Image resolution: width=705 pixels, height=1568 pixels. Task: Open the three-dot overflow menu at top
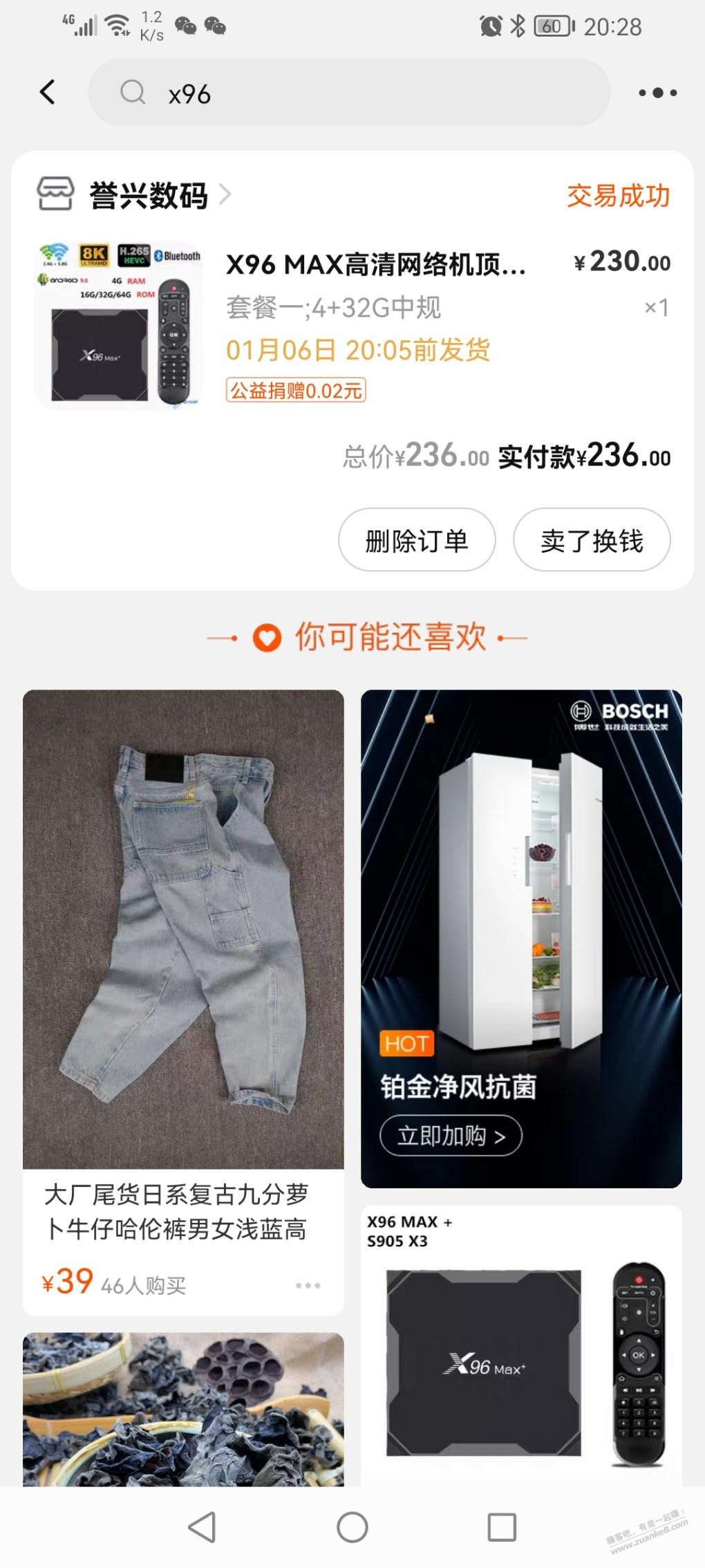point(657,93)
